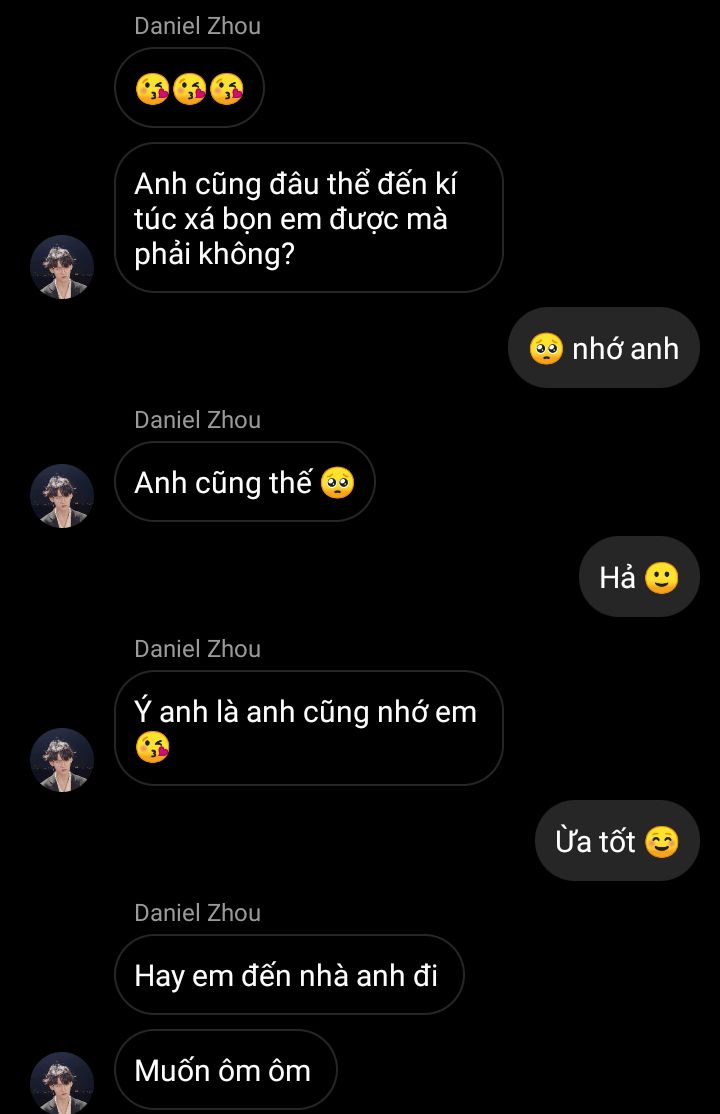View sender profile picture by "Ý anh là anh cũng nhớ em"
This screenshot has height=1114, width=720.
62,760
